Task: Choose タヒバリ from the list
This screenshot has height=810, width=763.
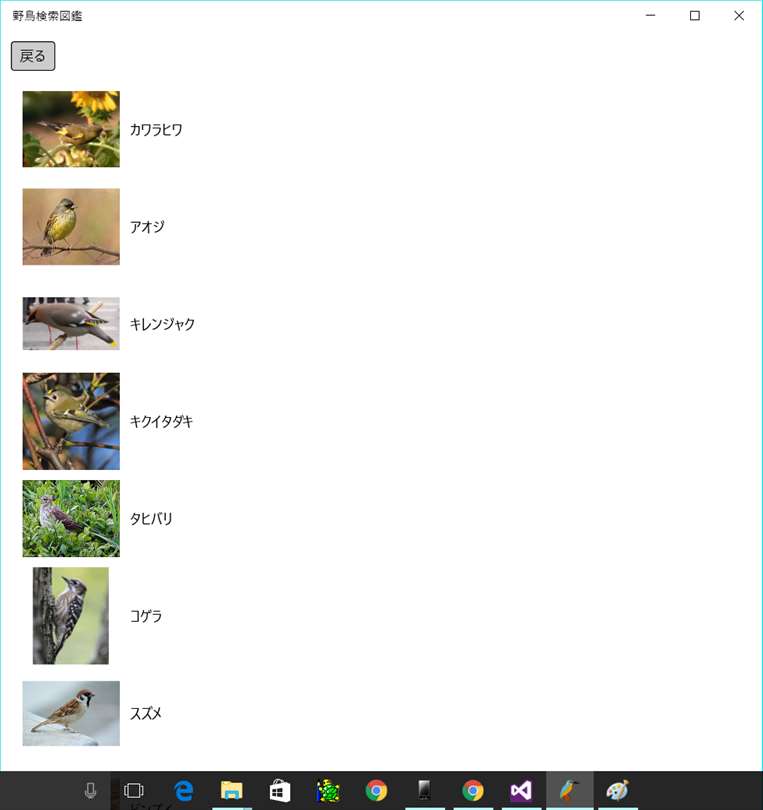Action: [x=151, y=519]
